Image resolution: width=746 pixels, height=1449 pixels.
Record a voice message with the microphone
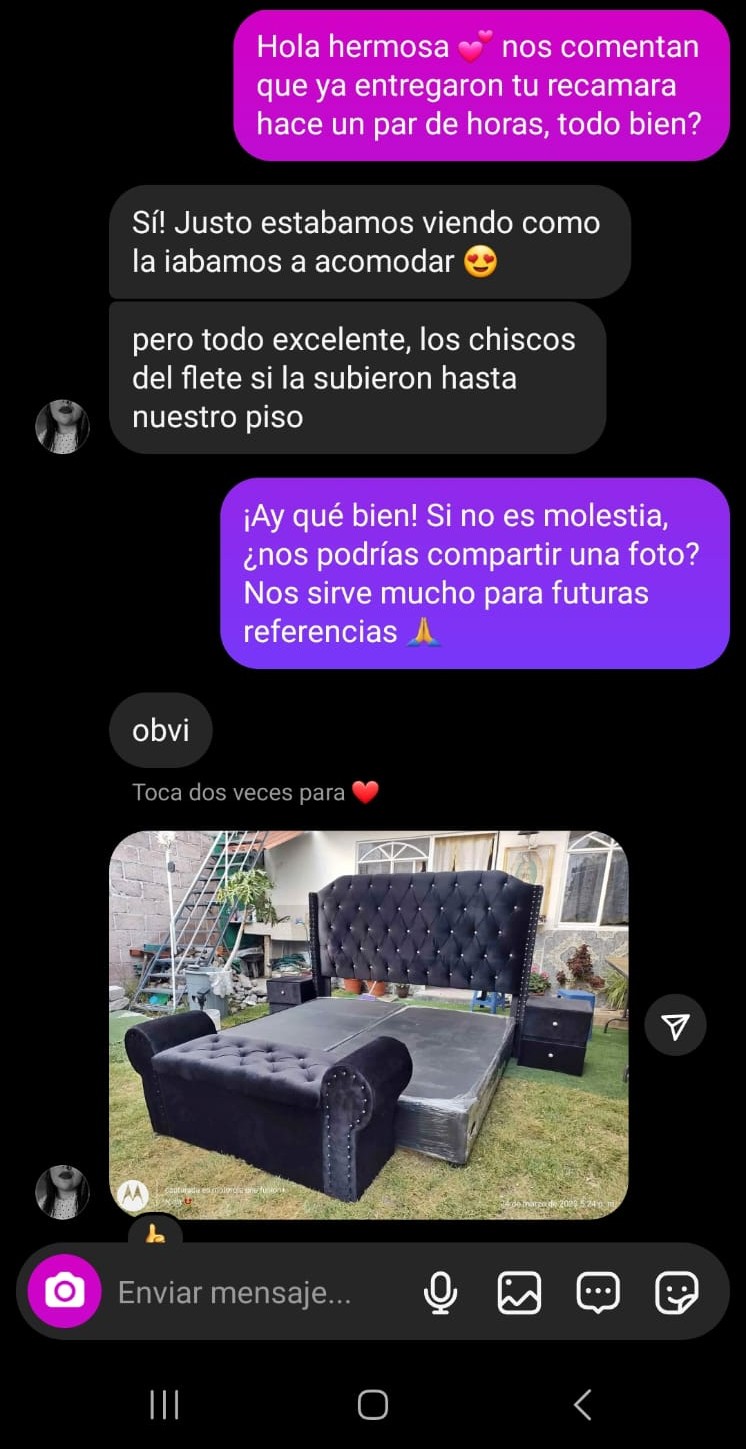click(x=440, y=1293)
